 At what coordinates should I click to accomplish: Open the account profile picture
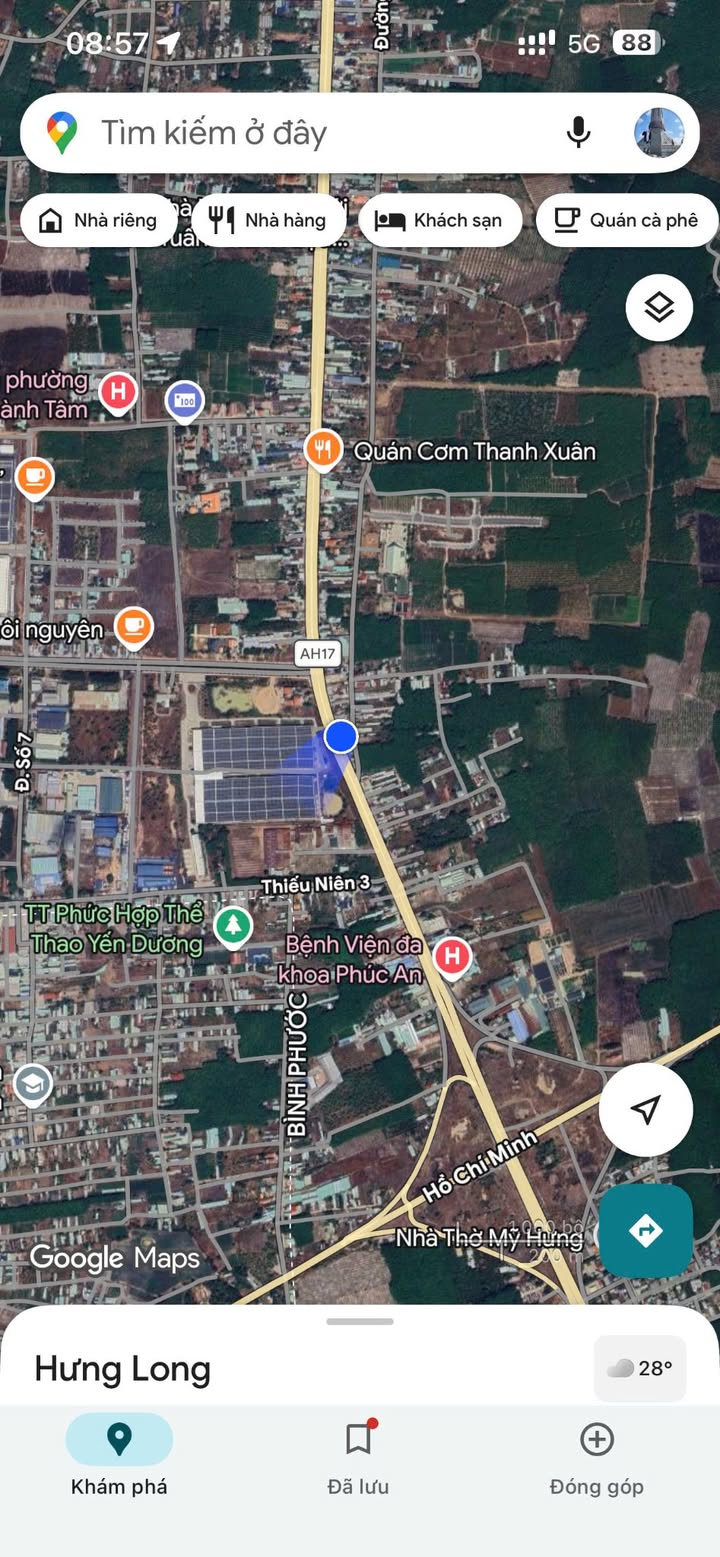pos(659,133)
